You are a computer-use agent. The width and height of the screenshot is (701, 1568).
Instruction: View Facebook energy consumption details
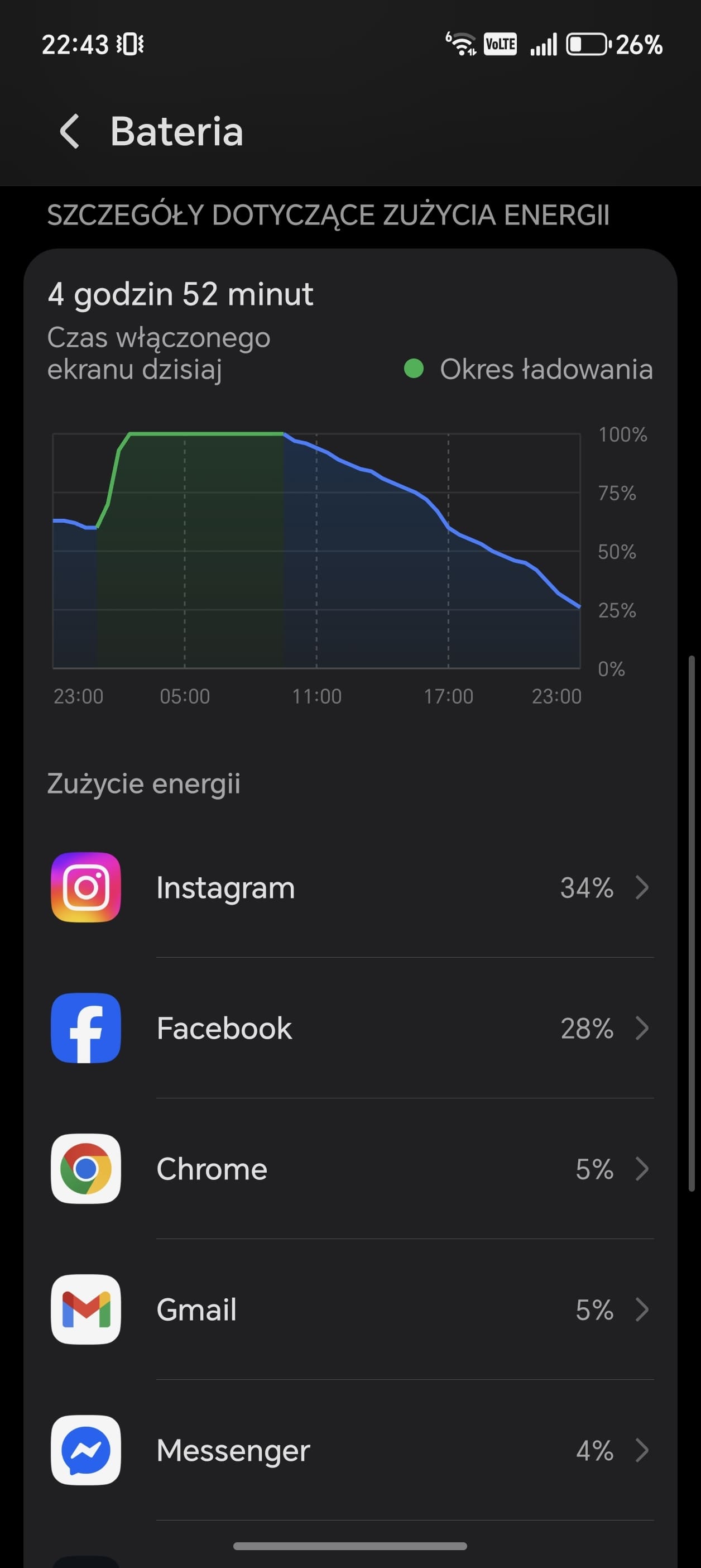pos(350,1028)
